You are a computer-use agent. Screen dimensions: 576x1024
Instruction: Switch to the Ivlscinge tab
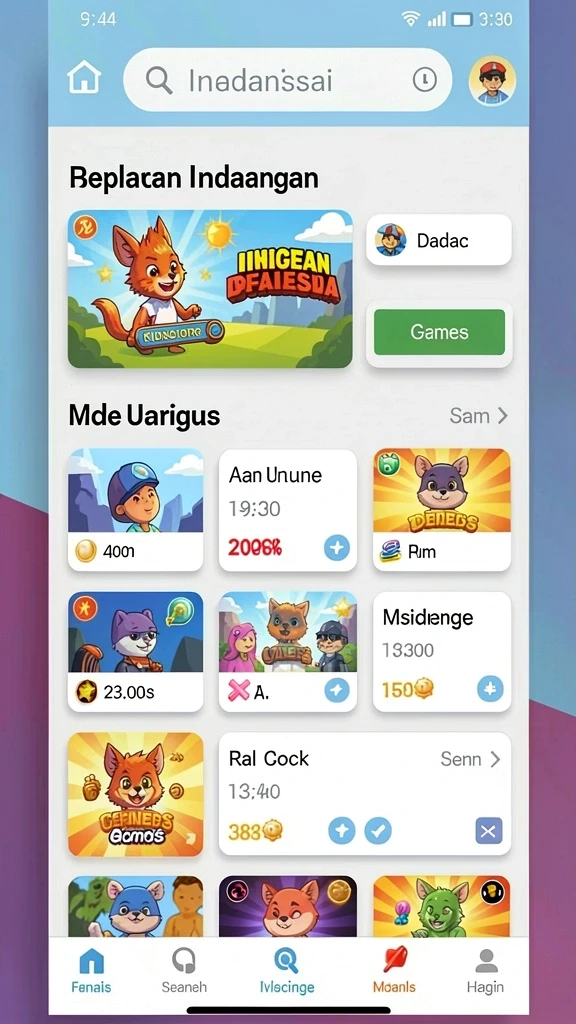[287, 970]
